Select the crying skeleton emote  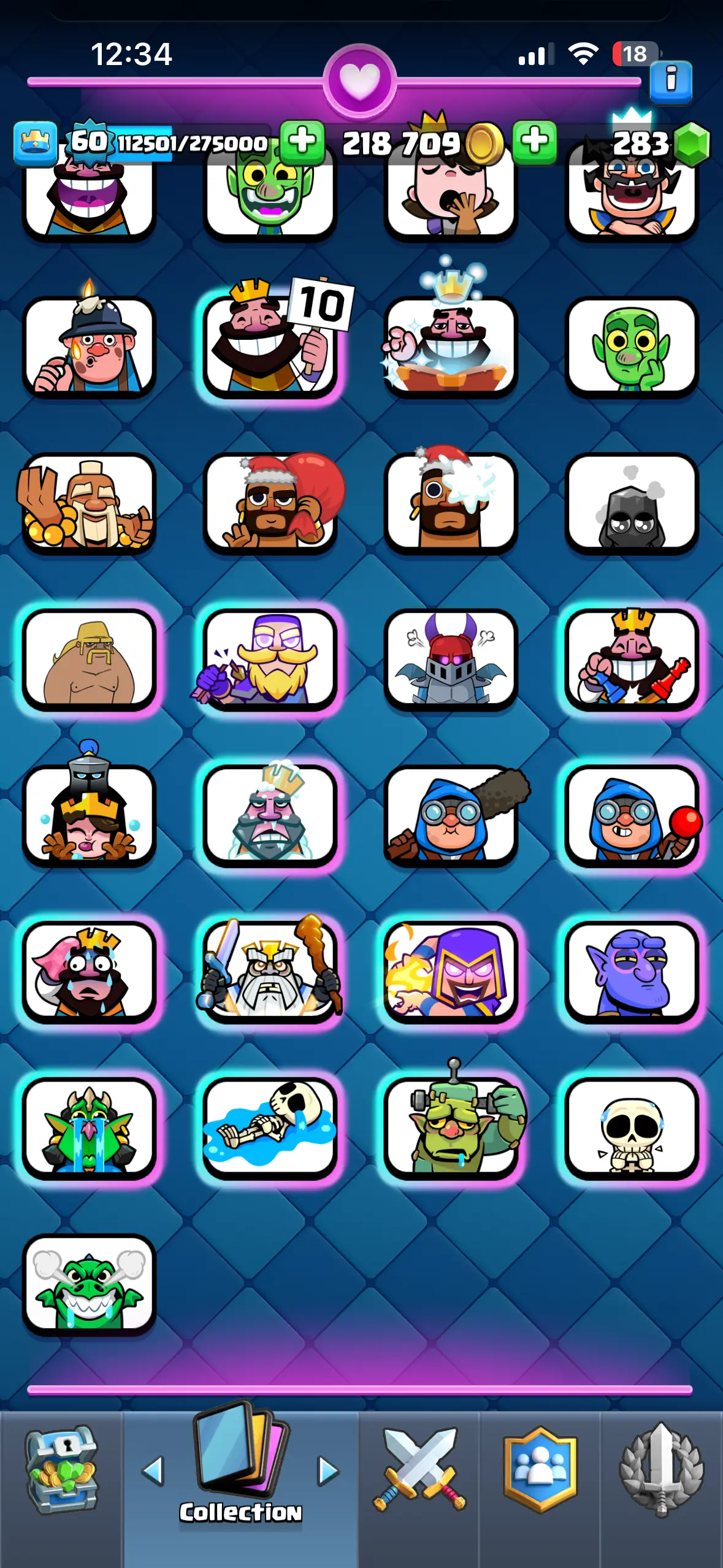(x=632, y=1128)
